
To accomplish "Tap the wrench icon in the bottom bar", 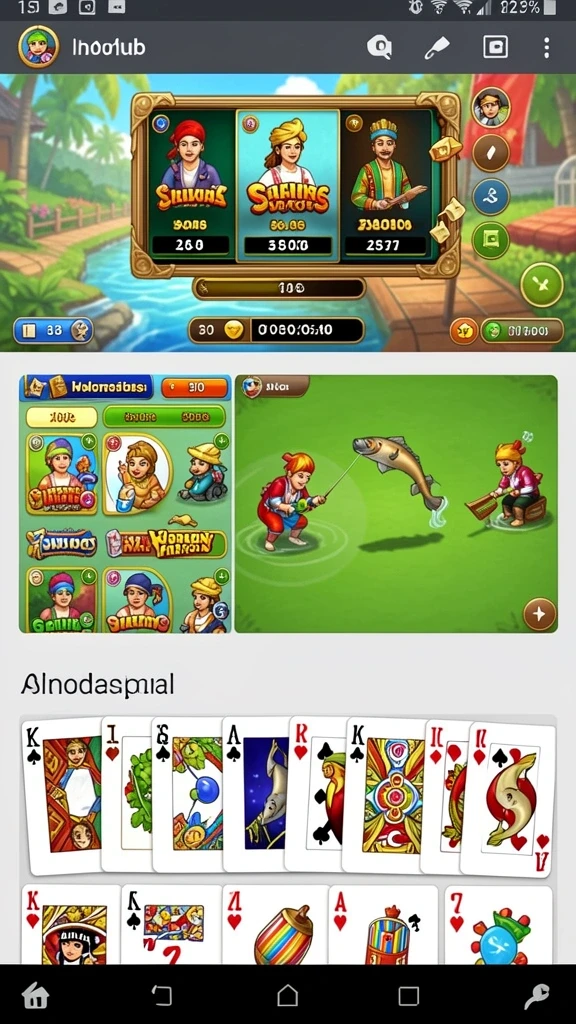I will [539, 995].
